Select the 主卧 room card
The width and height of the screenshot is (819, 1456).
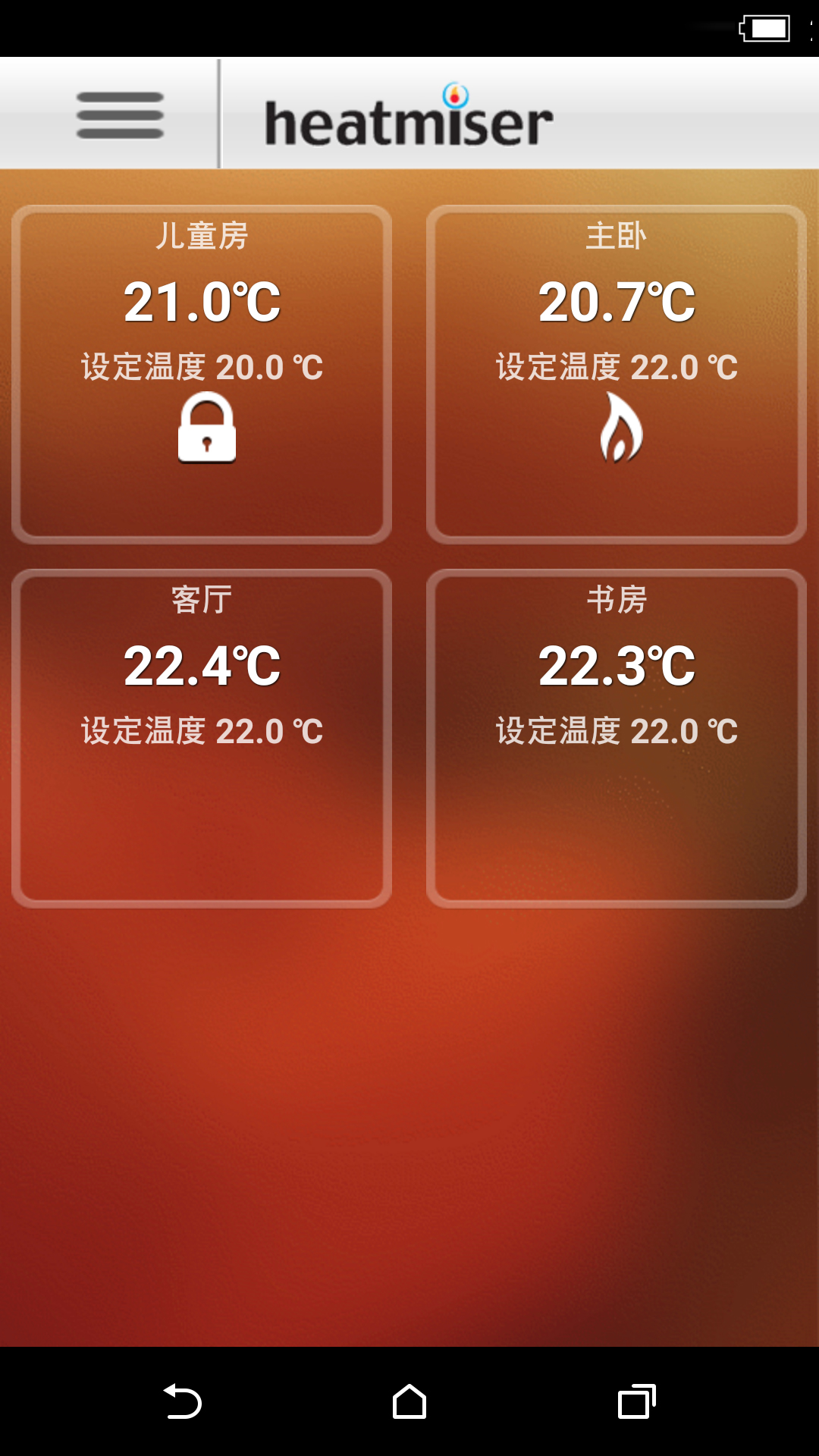[616, 374]
